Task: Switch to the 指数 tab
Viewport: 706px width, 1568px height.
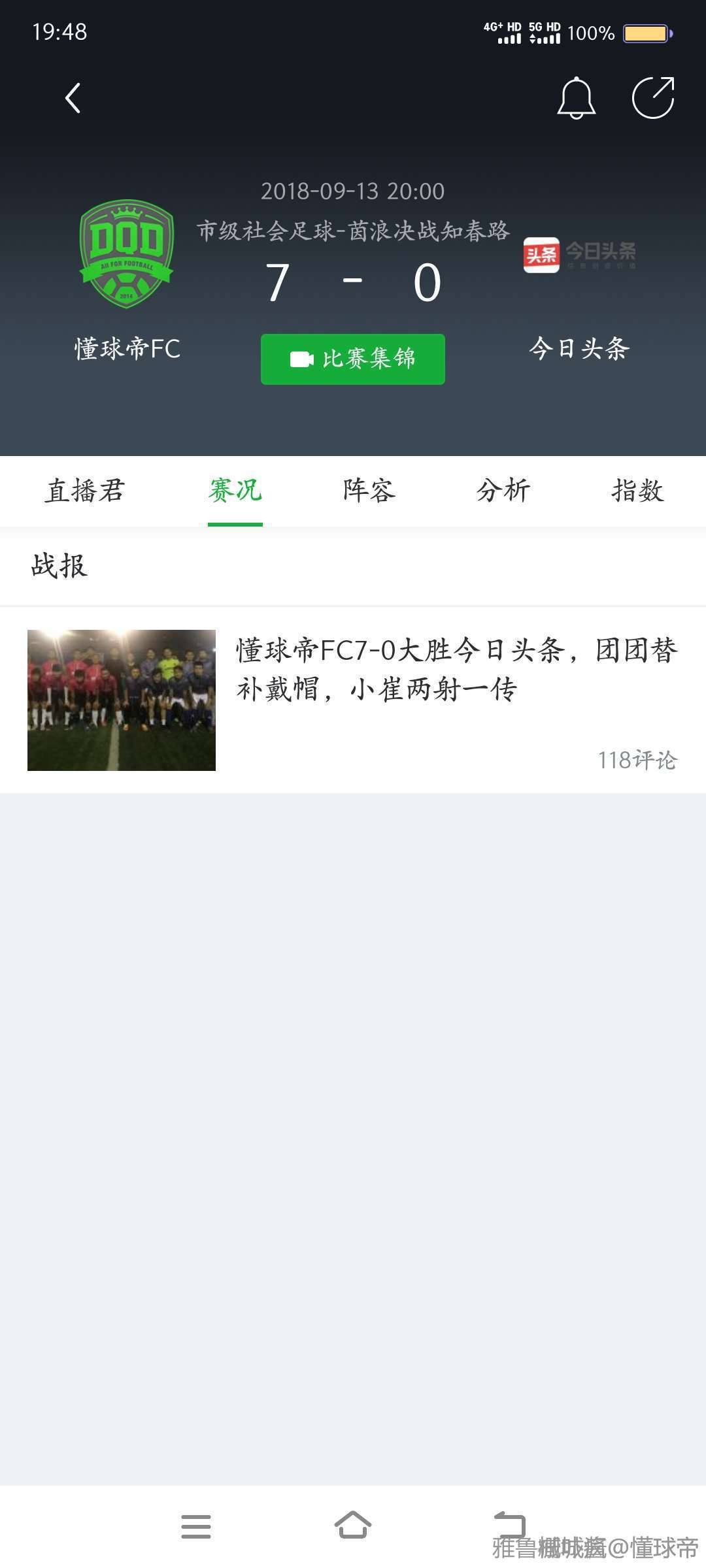Action: [637, 491]
